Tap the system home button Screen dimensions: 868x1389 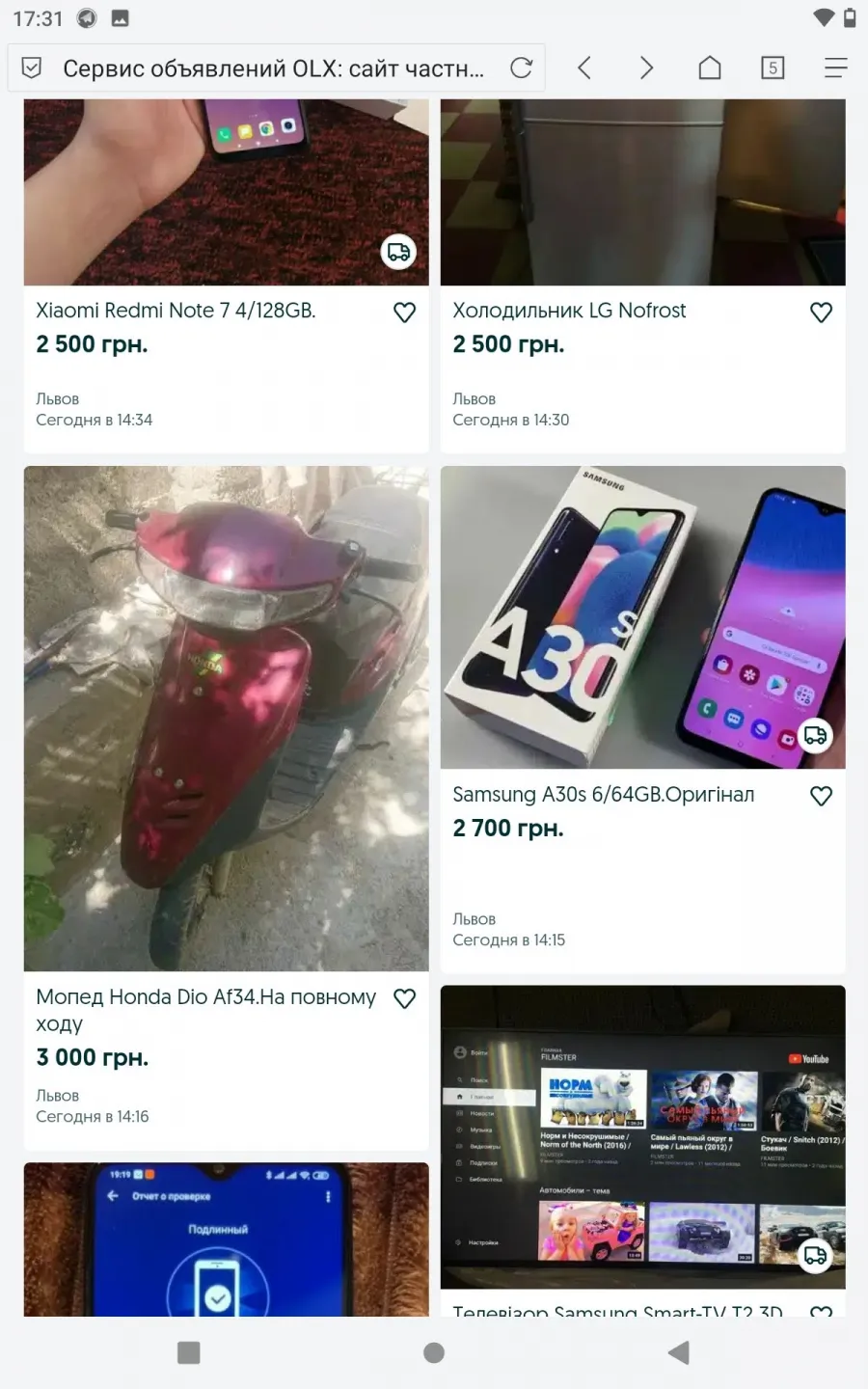(434, 1353)
